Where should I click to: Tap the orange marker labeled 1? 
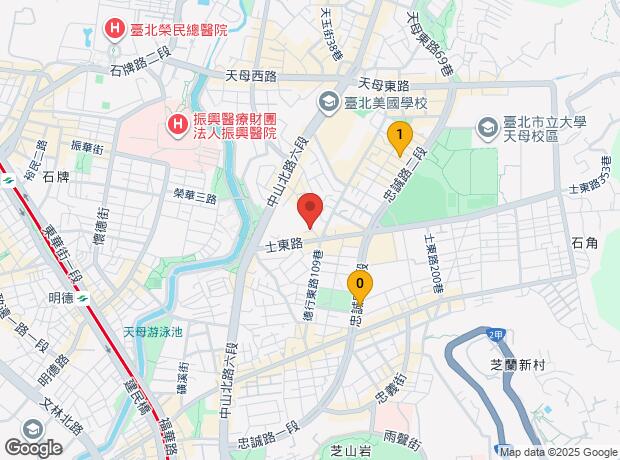400,136
